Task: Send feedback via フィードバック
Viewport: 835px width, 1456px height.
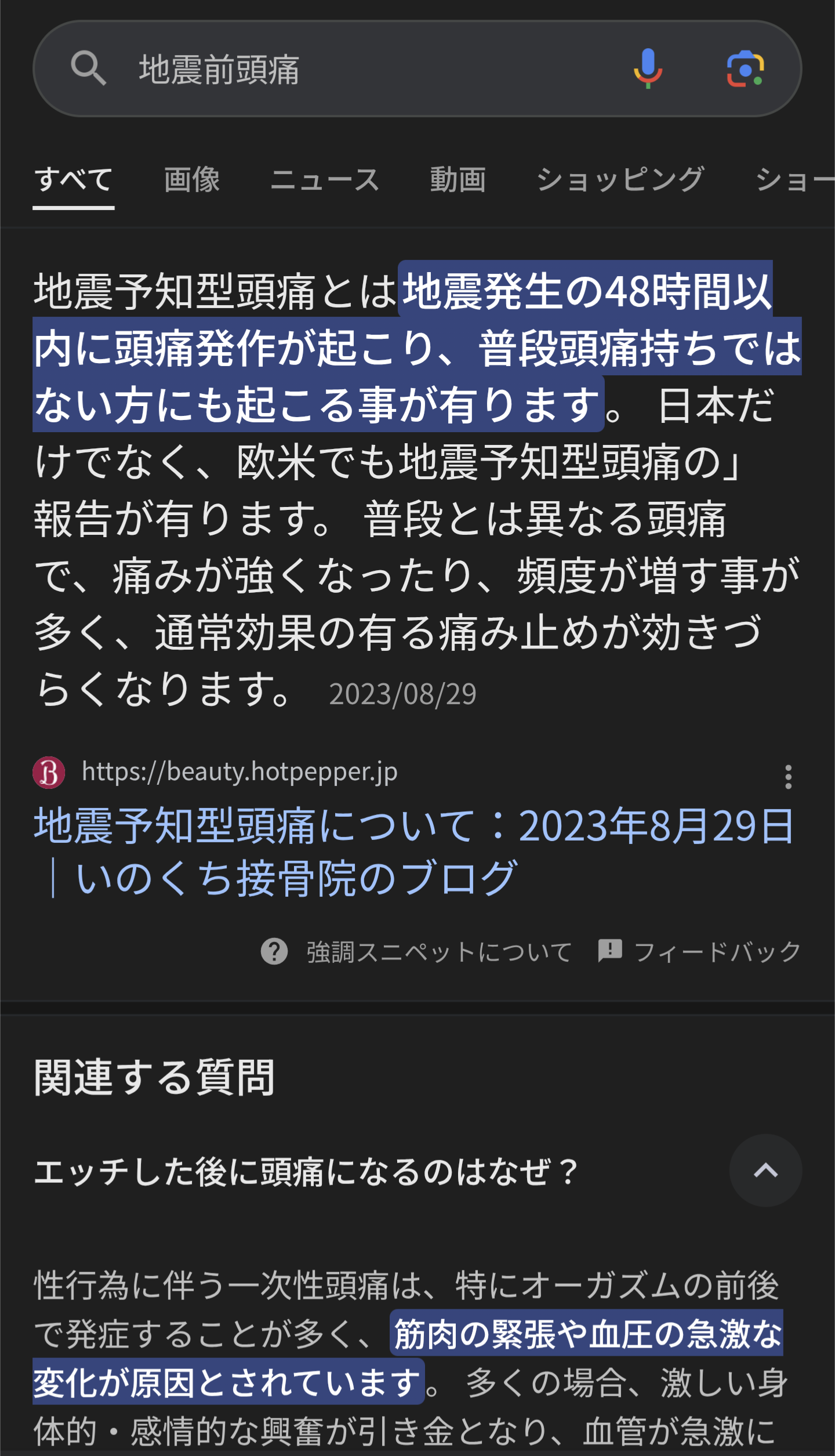Action: point(699,952)
